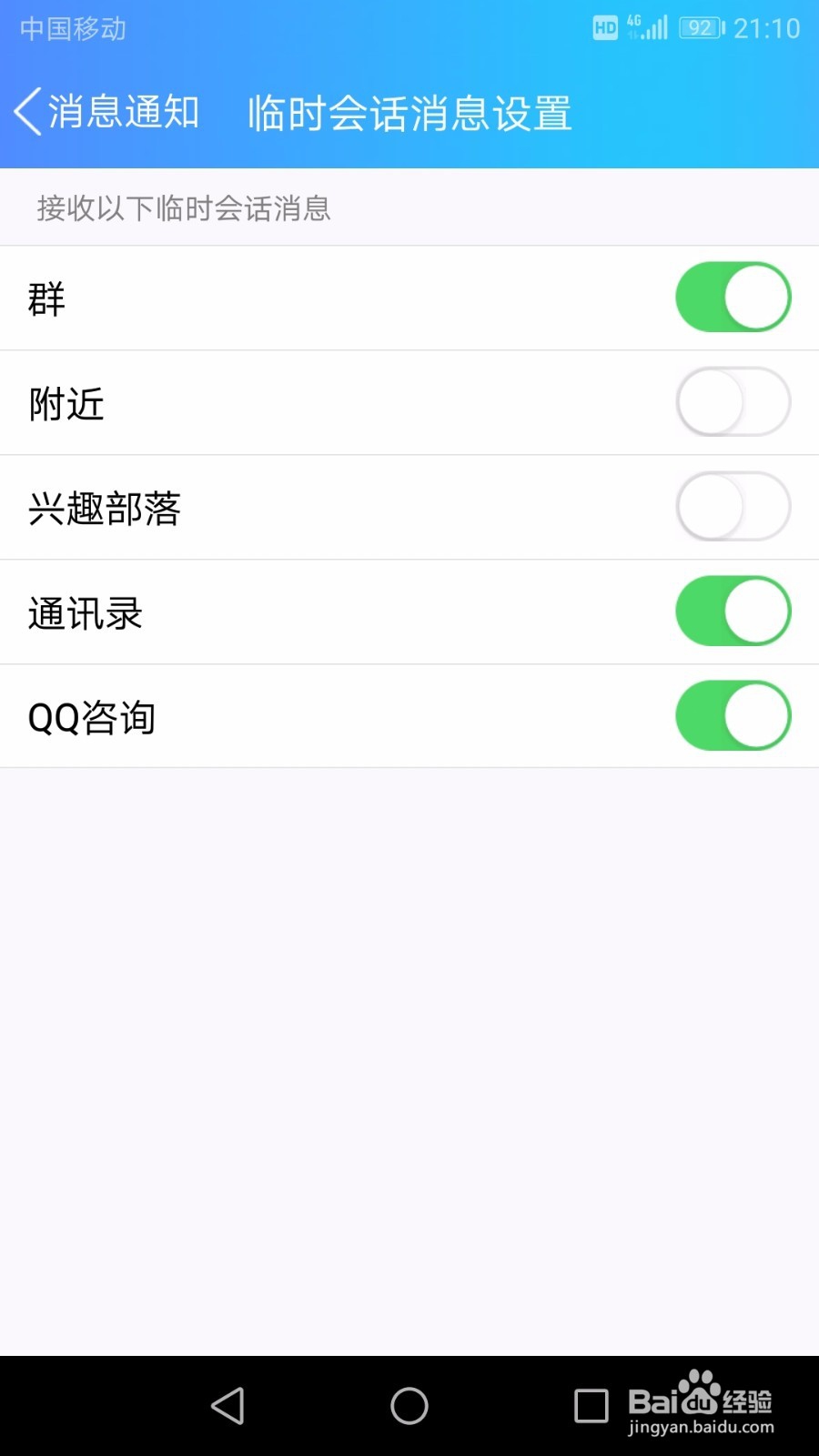Go back to 消息通知 settings
The image size is (819, 1456).
coord(123,113)
